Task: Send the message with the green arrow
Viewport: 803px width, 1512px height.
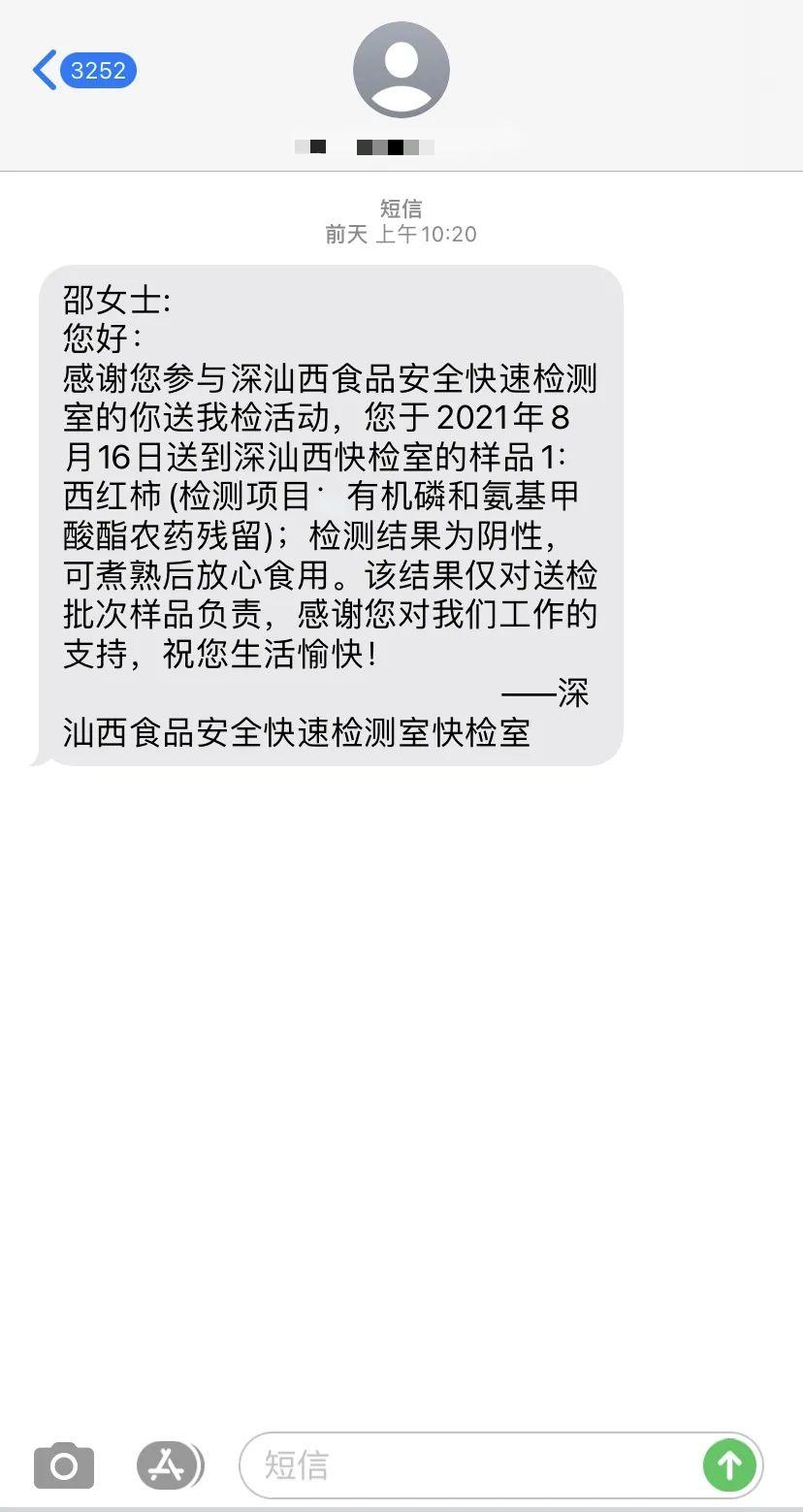Action: tap(729, 1465)
